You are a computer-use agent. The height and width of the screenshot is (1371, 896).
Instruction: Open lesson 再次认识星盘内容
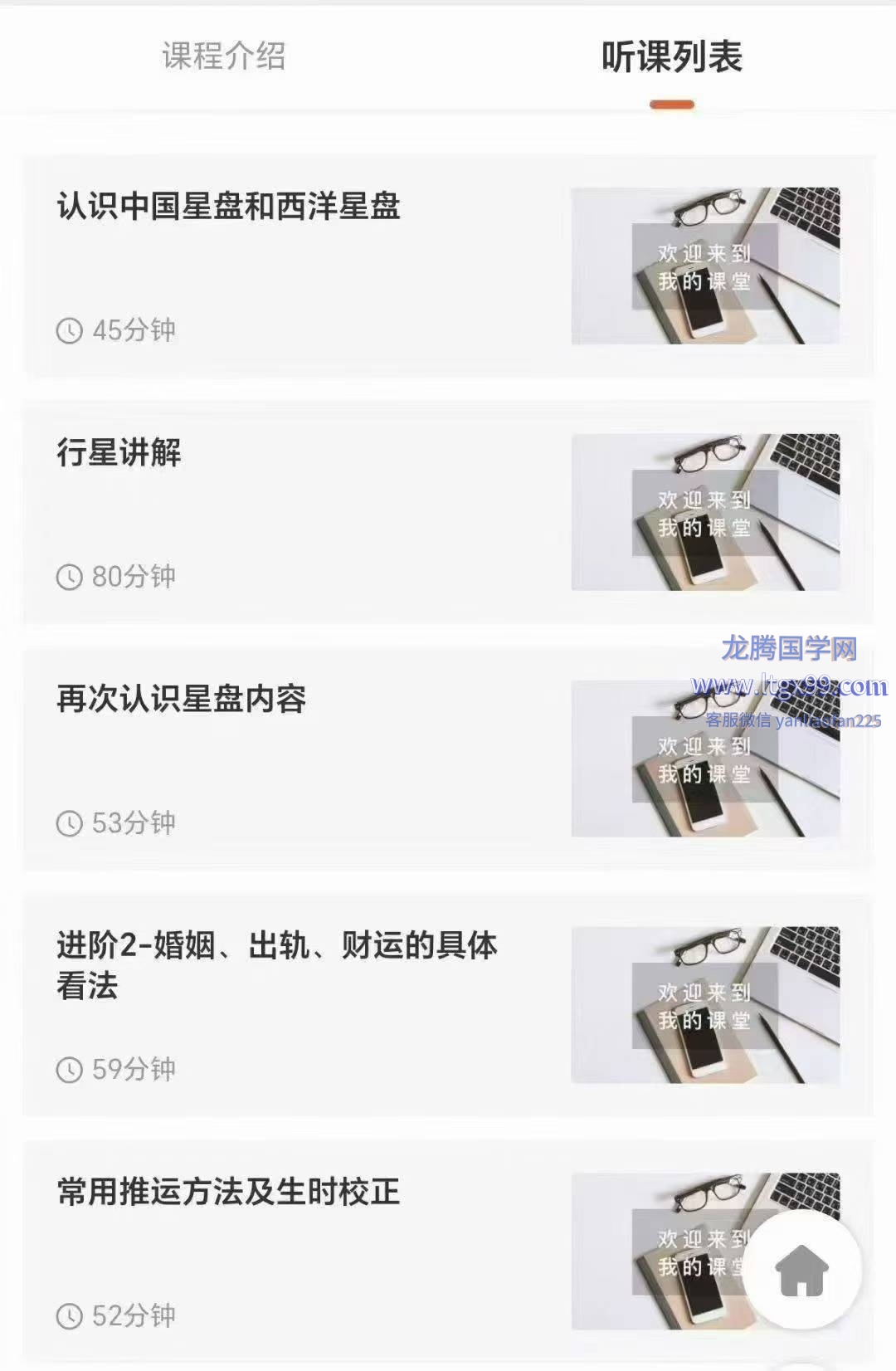click(x=182, y=700)
